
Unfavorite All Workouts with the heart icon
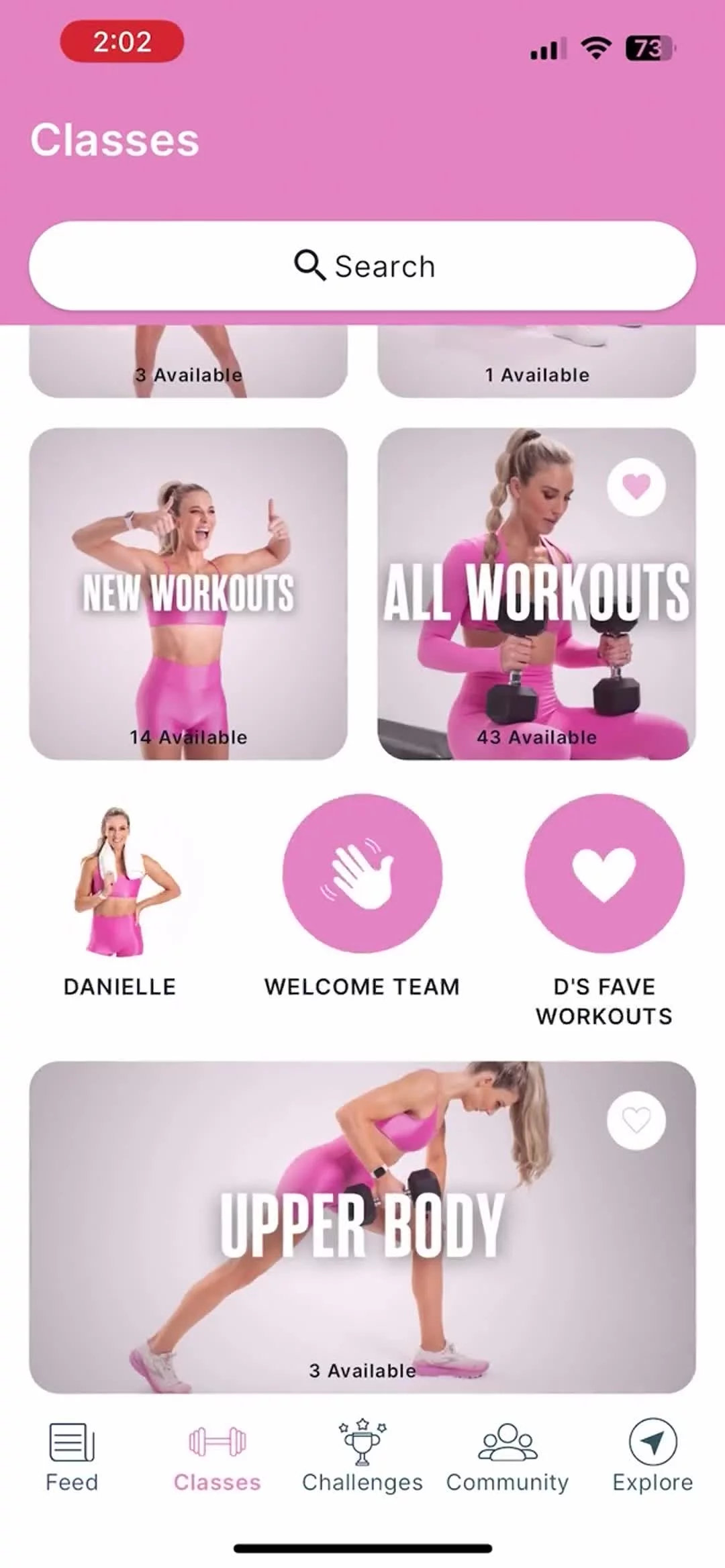(636, 487)
